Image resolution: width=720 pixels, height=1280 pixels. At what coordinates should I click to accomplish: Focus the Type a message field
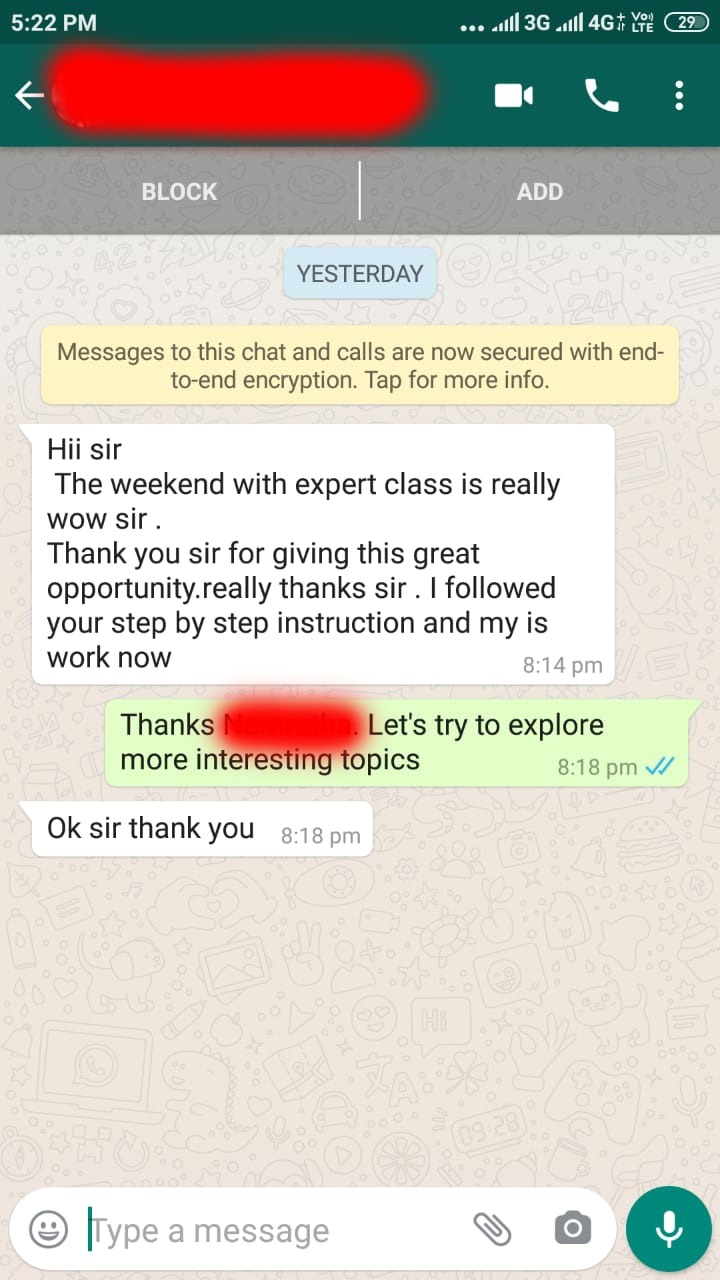point(270,1230)
